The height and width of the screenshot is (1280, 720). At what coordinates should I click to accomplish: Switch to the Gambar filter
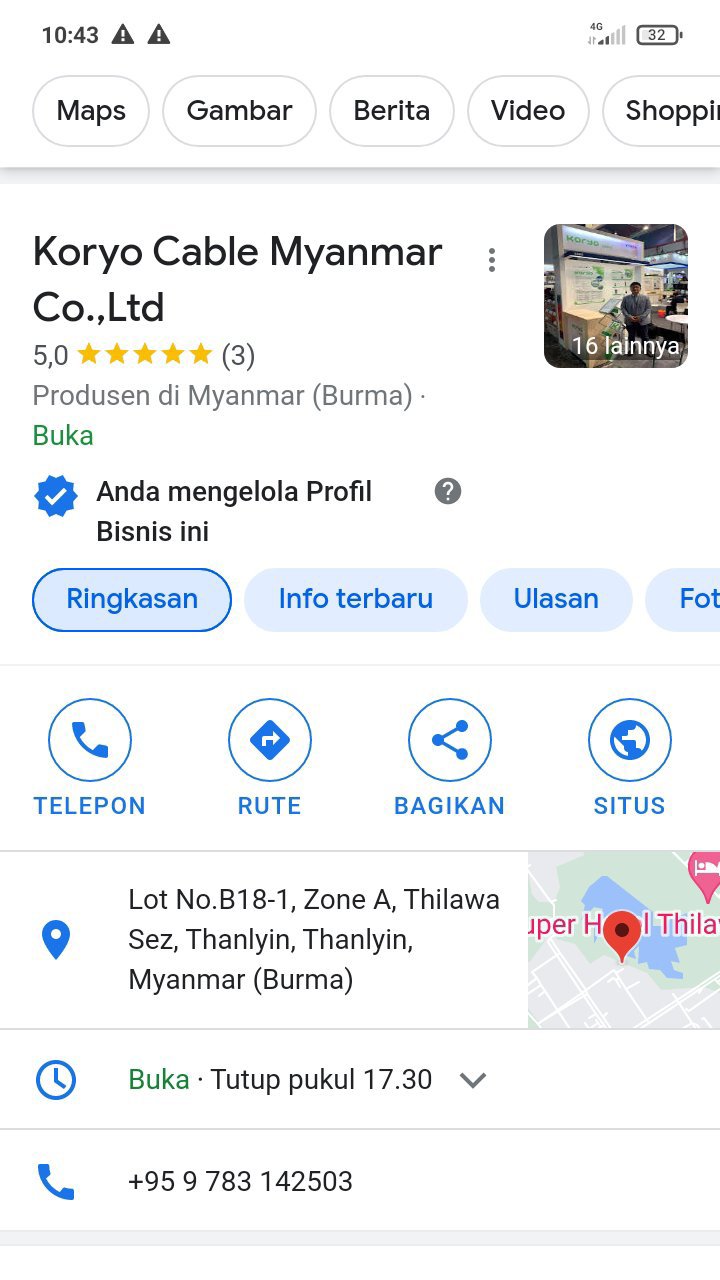[239, 111]
